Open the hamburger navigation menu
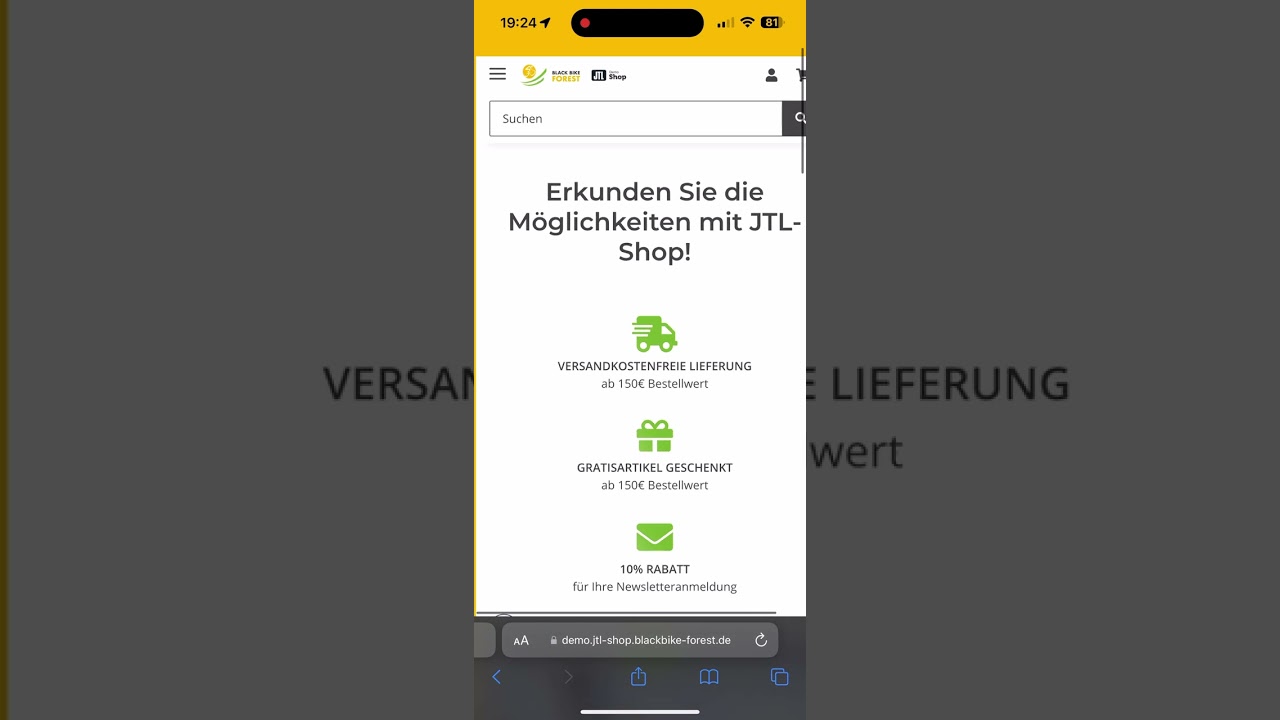The width and height of the screenshot is (1280, 720). pos(497,74)
